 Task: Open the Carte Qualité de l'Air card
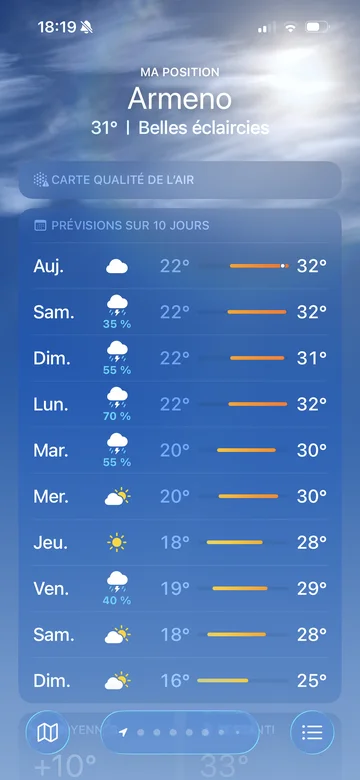pos(180,180)
